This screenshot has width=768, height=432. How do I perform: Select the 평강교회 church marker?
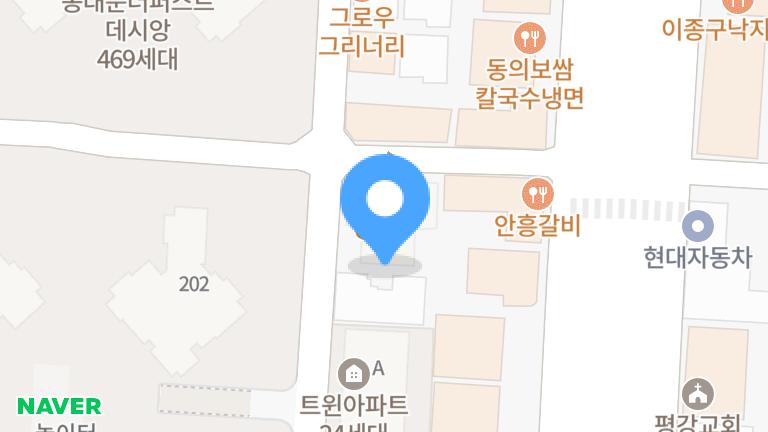point(697,394)
